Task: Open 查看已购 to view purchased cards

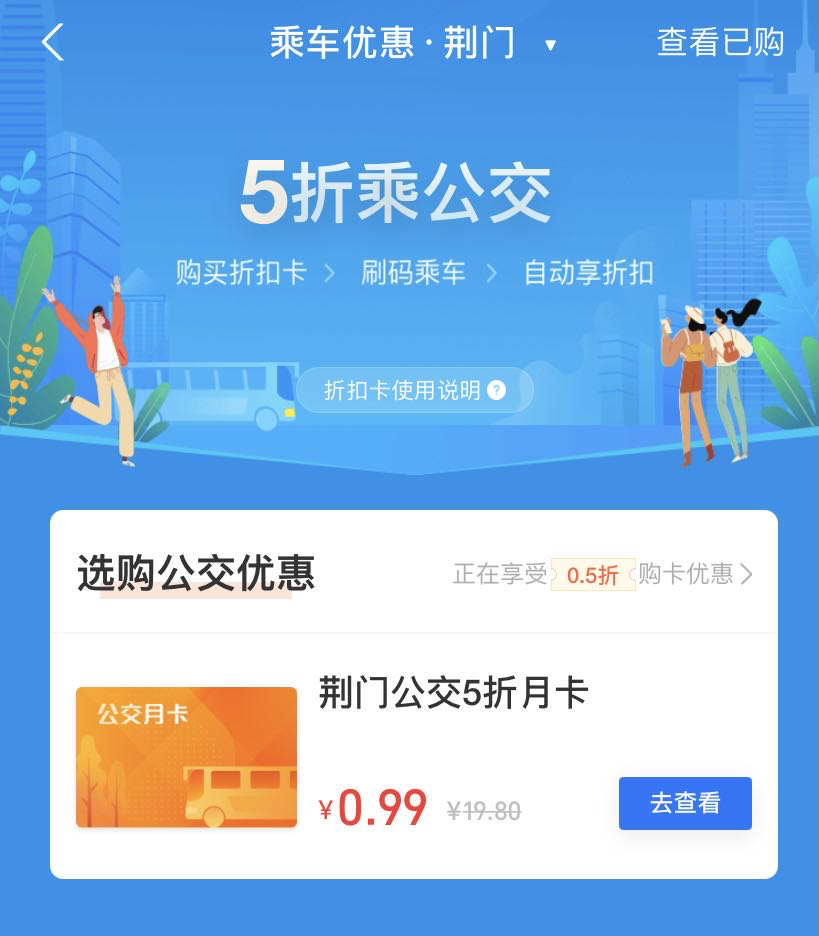Action: pyautogui.click(x=718, y=42)
